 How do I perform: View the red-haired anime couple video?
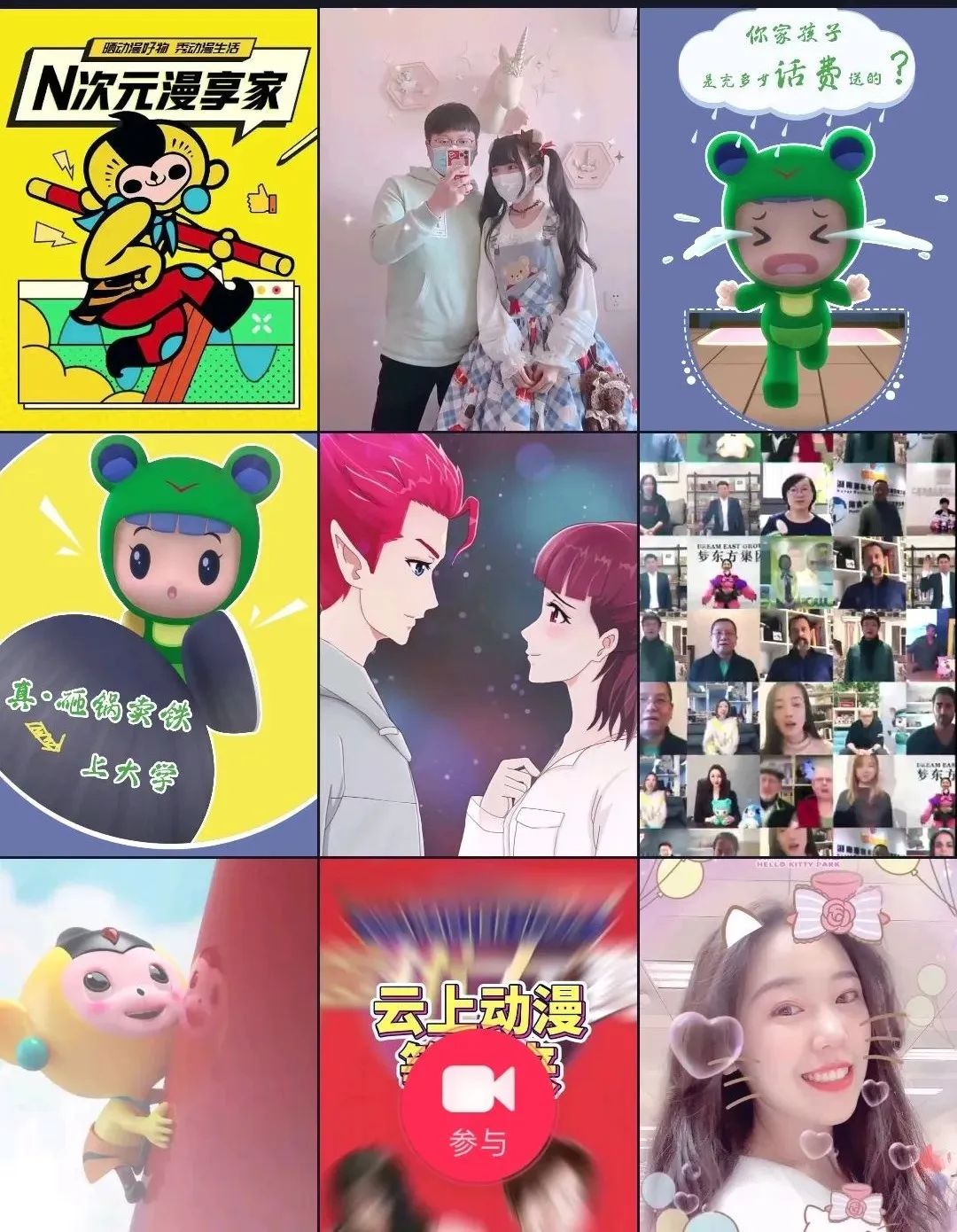click(x=478, y=644)
